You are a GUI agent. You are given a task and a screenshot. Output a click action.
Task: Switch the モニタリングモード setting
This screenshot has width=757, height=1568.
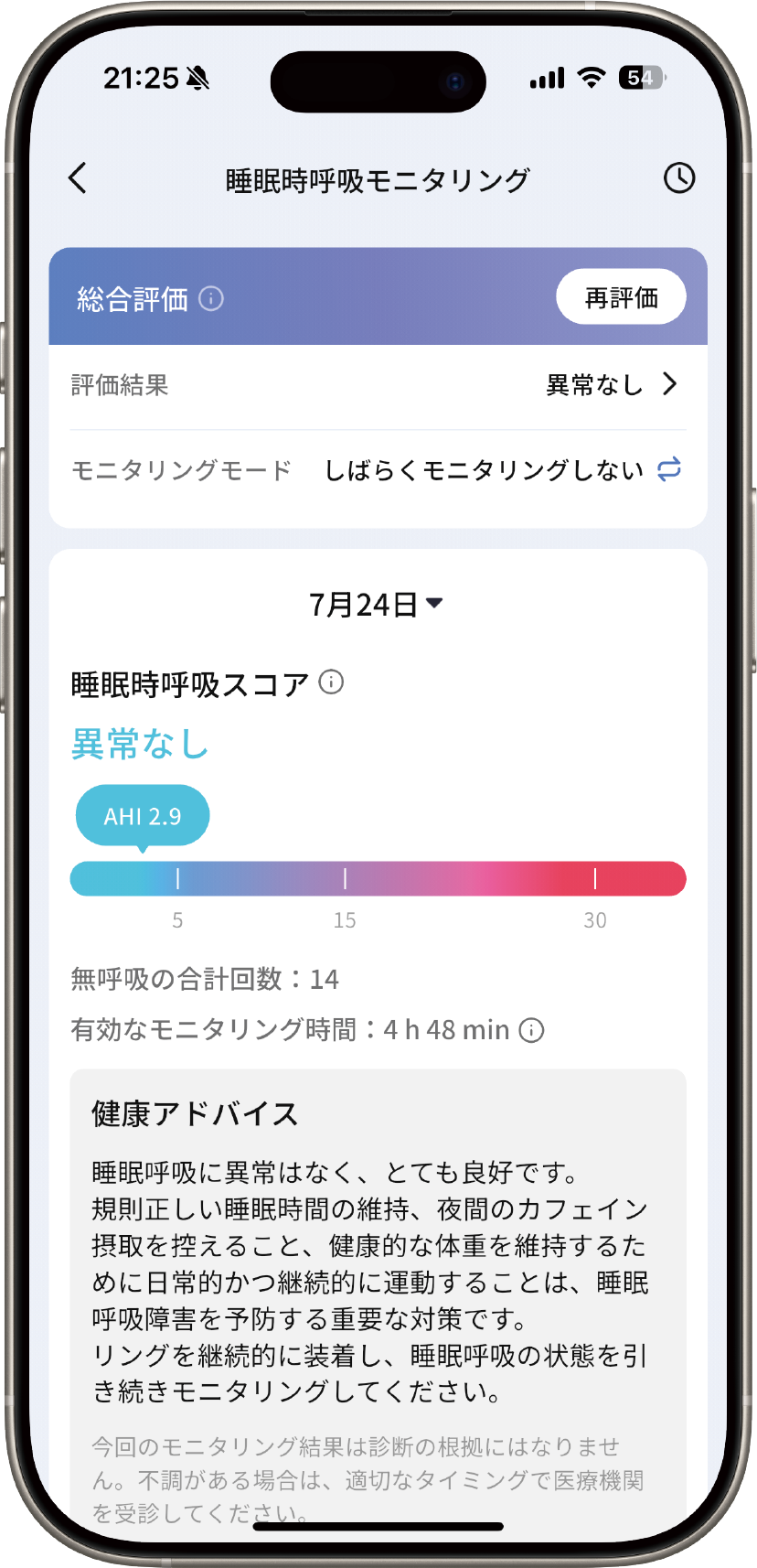pyautogui.click(x=669, y=470)
